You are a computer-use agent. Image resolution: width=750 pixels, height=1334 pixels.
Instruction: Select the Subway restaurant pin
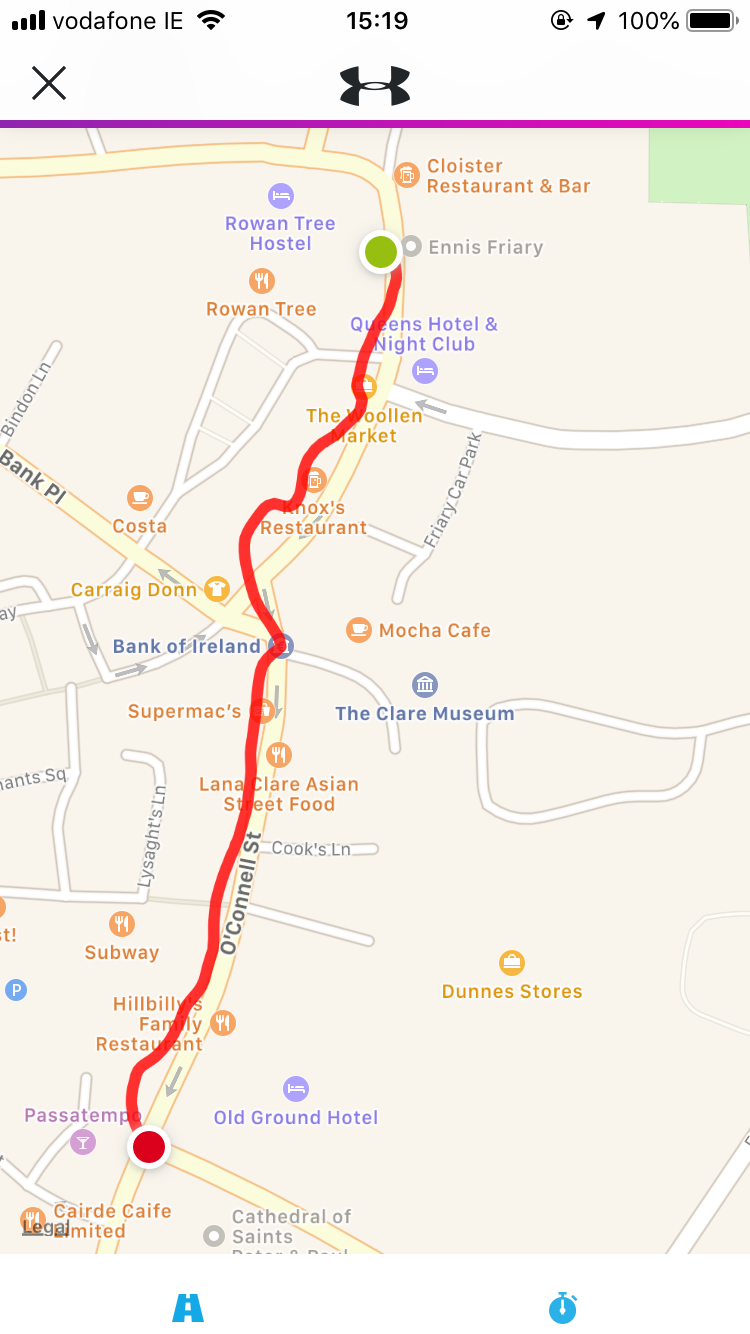pyautogui.click(x=122, y=923)
